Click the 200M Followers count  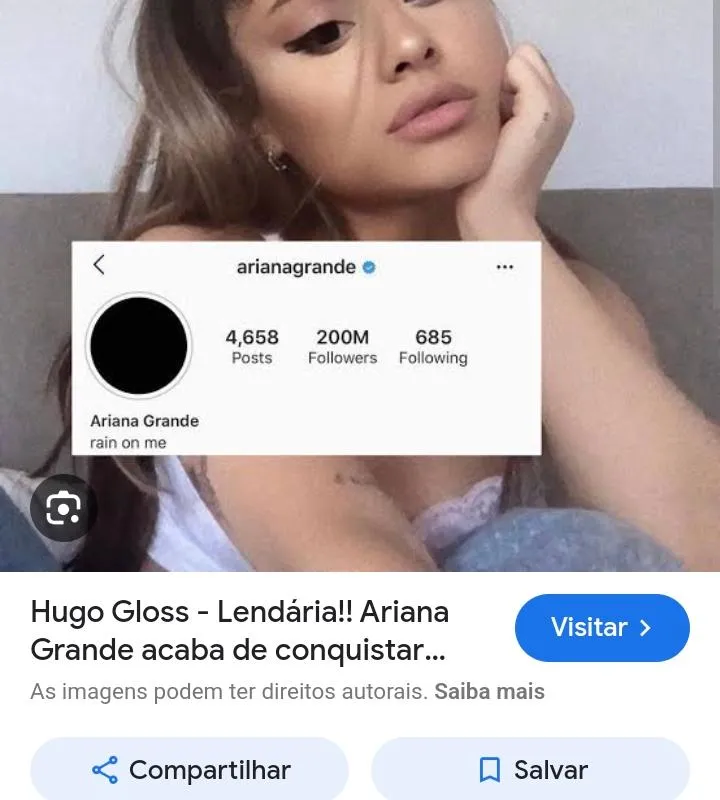tap(342, 347)
